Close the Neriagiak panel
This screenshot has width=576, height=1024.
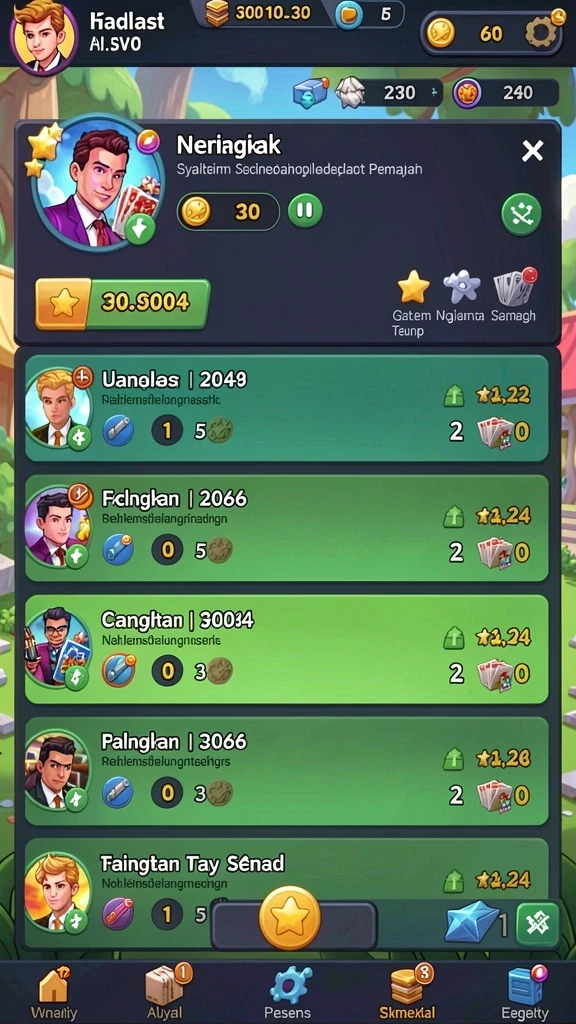point(532,152)
